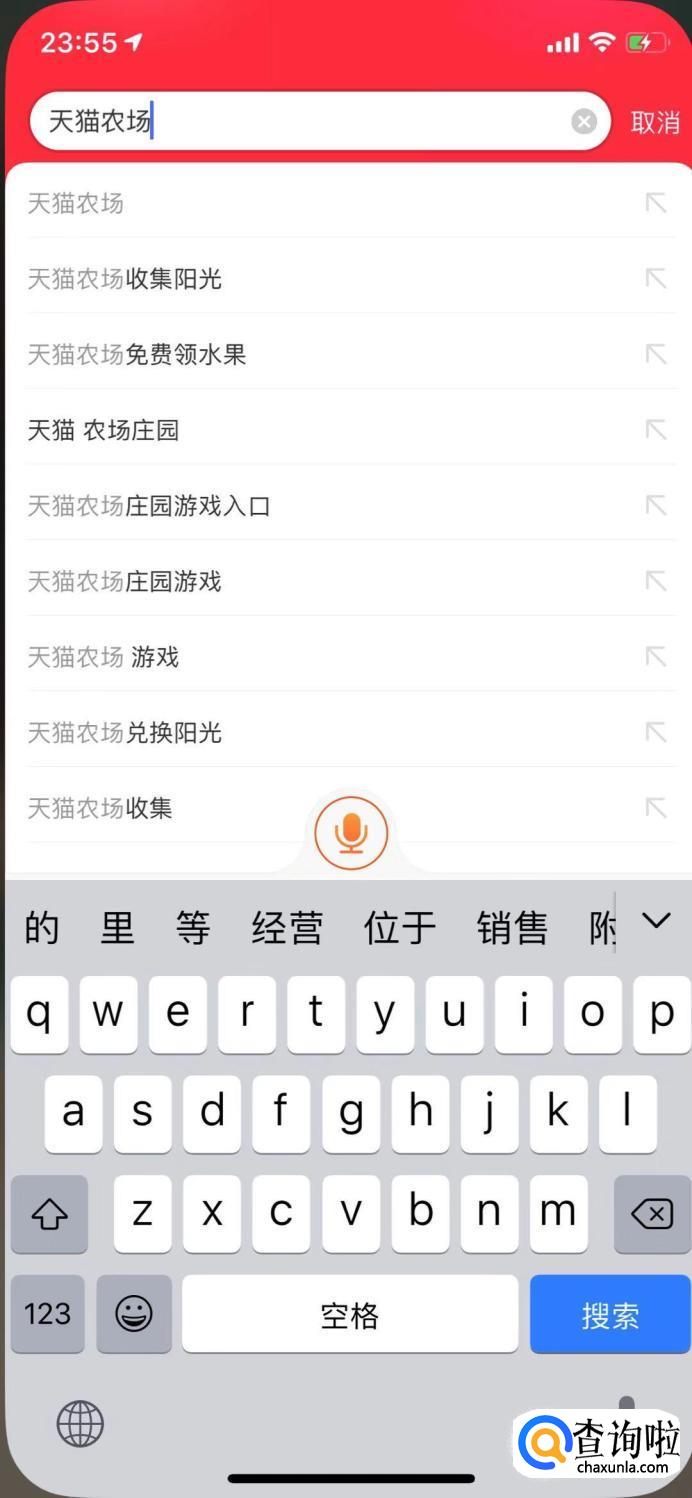692x1498 pixels.
Task: Tap the backspace key
Action: 651,1214
